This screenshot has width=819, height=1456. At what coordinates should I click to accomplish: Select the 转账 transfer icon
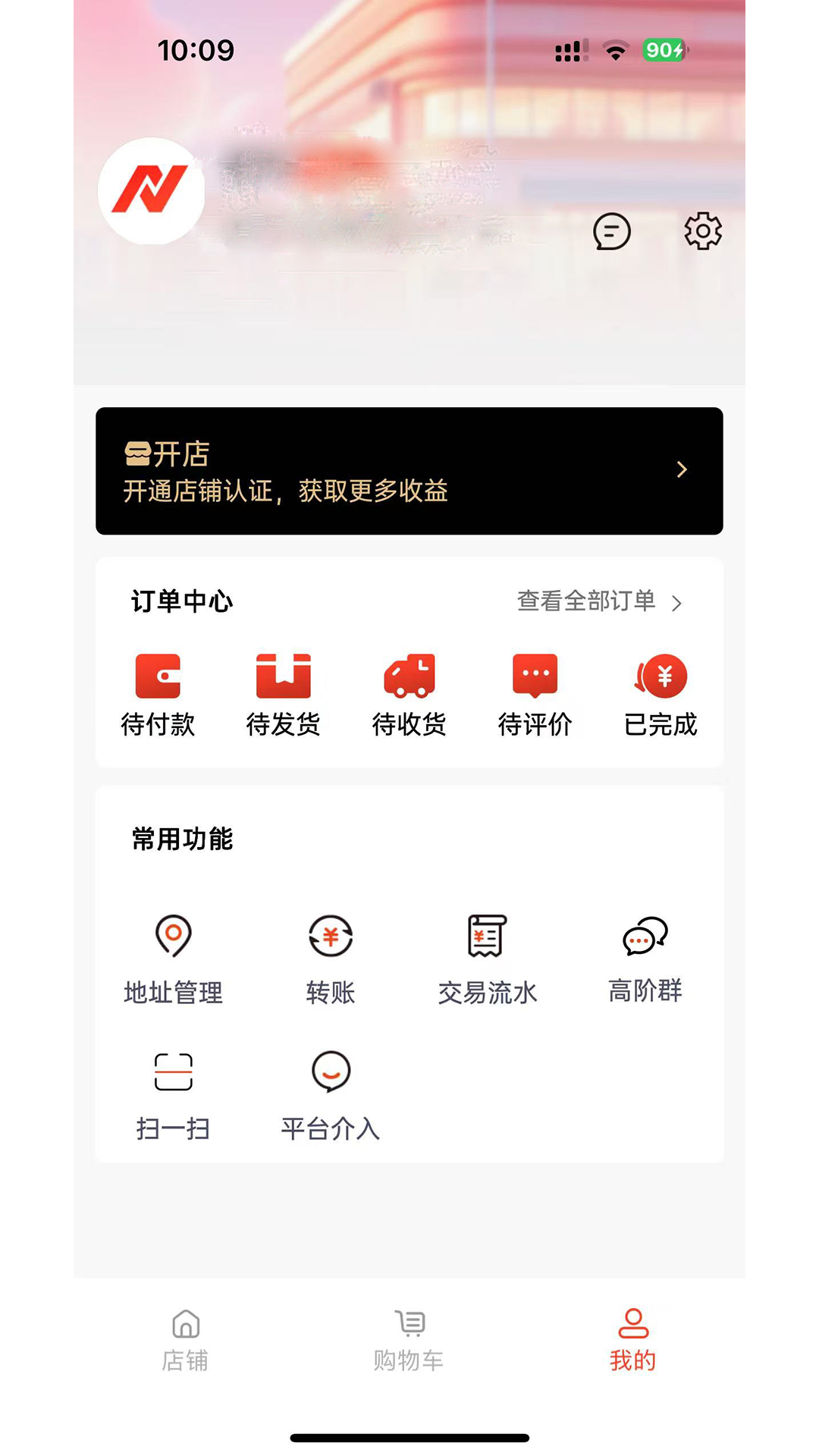click(331, 937)
